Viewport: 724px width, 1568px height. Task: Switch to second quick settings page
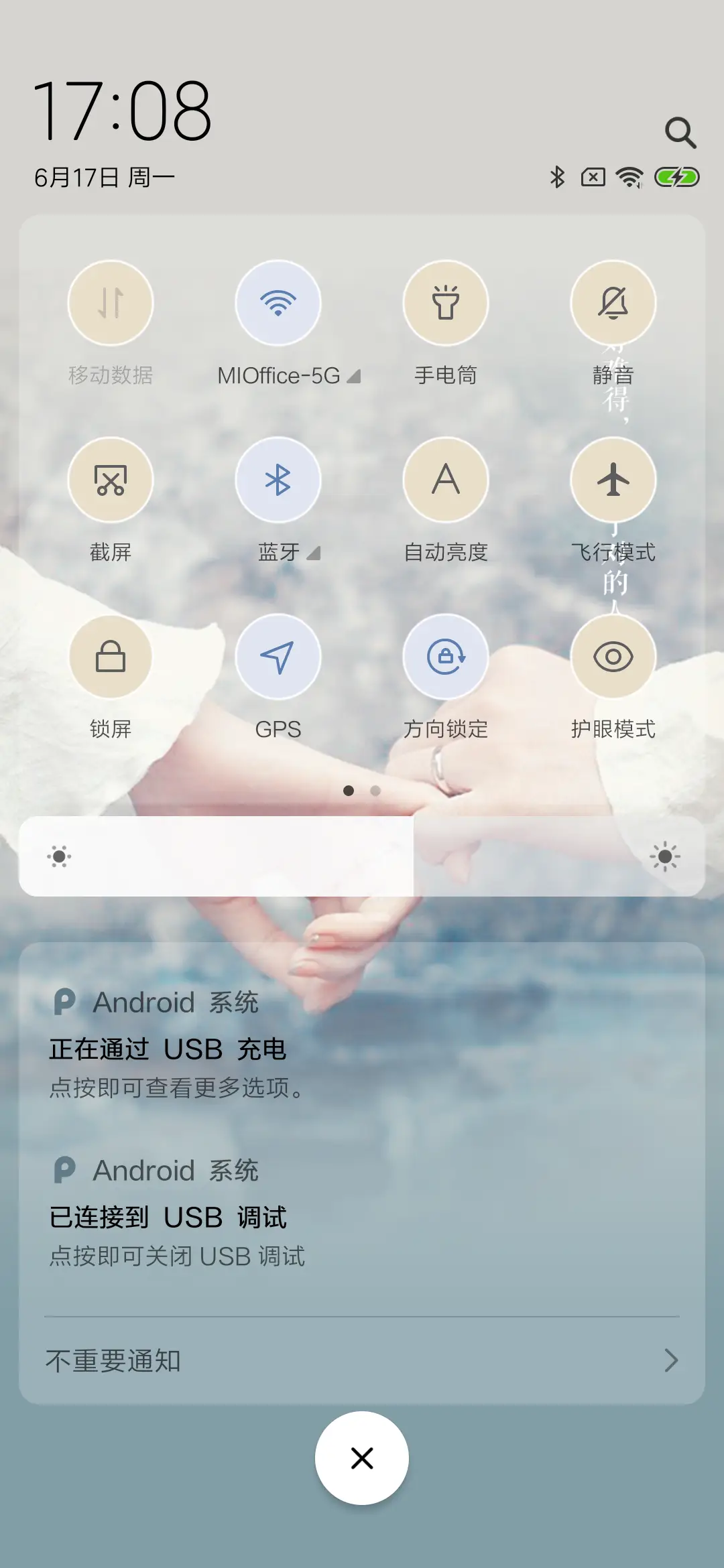point(375,791)
